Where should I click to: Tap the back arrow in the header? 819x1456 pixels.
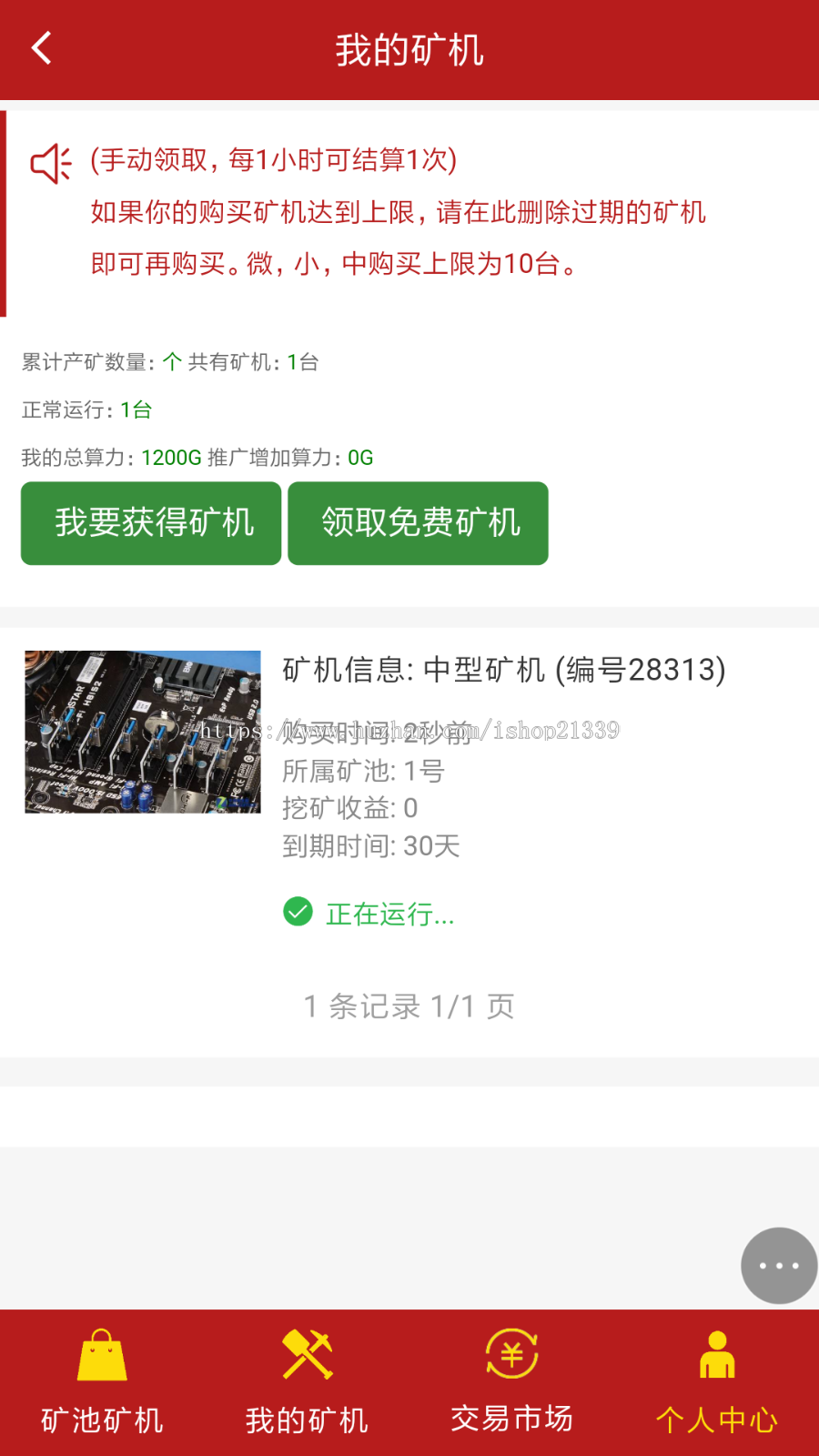[40, 47]
